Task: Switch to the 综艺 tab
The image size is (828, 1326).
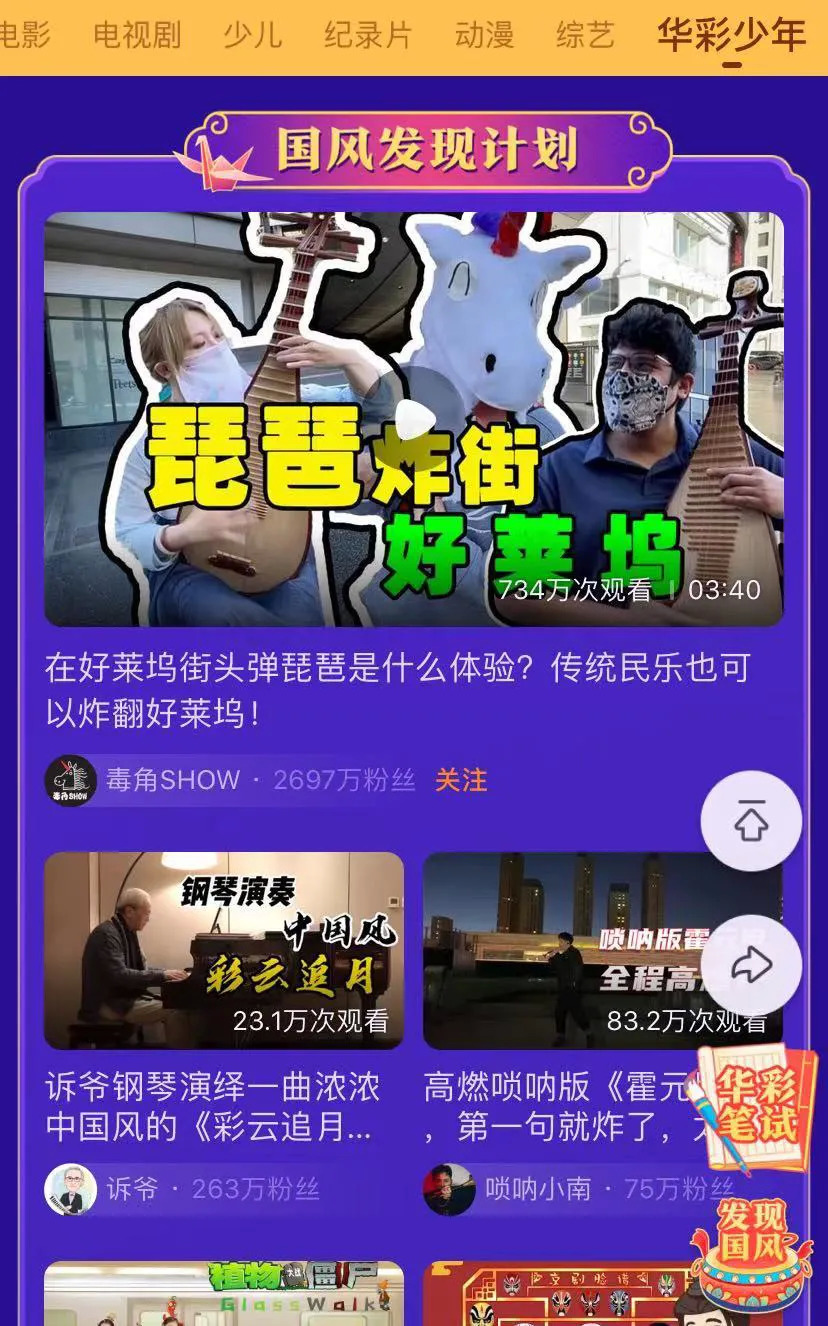Action: tap(585, 35)
